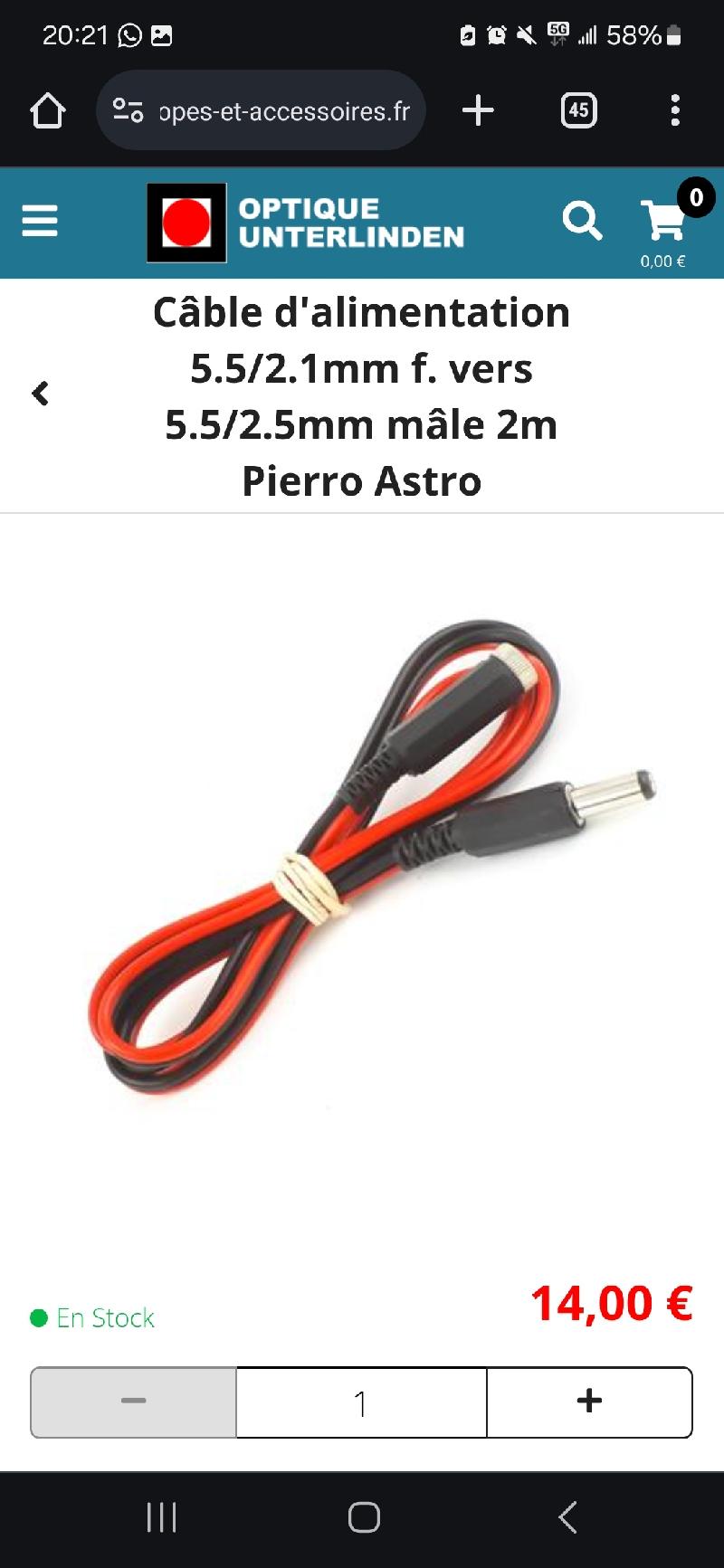Open the browser overflow menu
Screen dimensions: 724x1568
[x=675, y=110]
